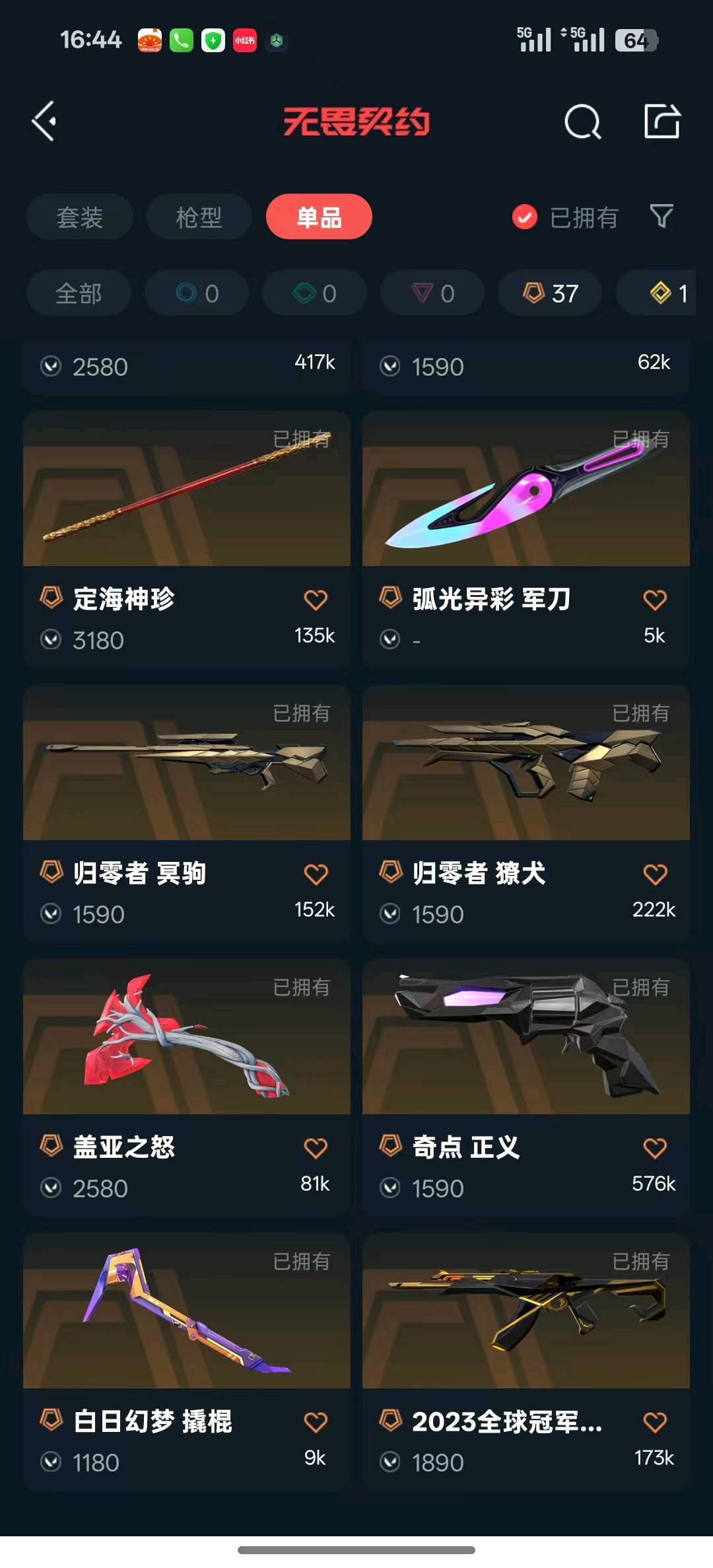Open the search icon
The image size is (713, 1568).
click(x=583, y=122)
